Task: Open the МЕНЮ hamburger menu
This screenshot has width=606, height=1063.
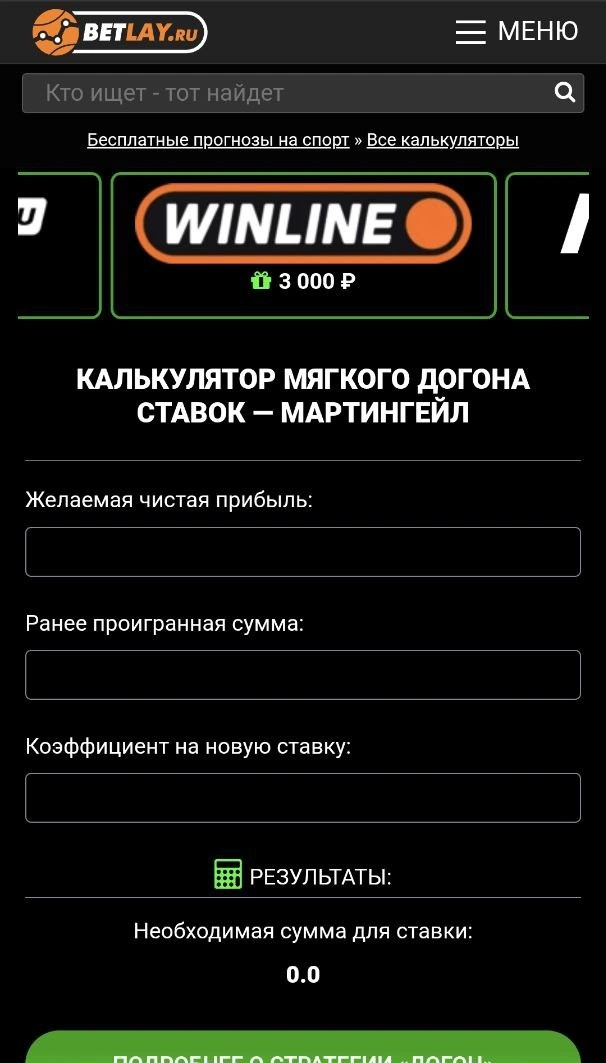Action: click(x=516, y=32)
